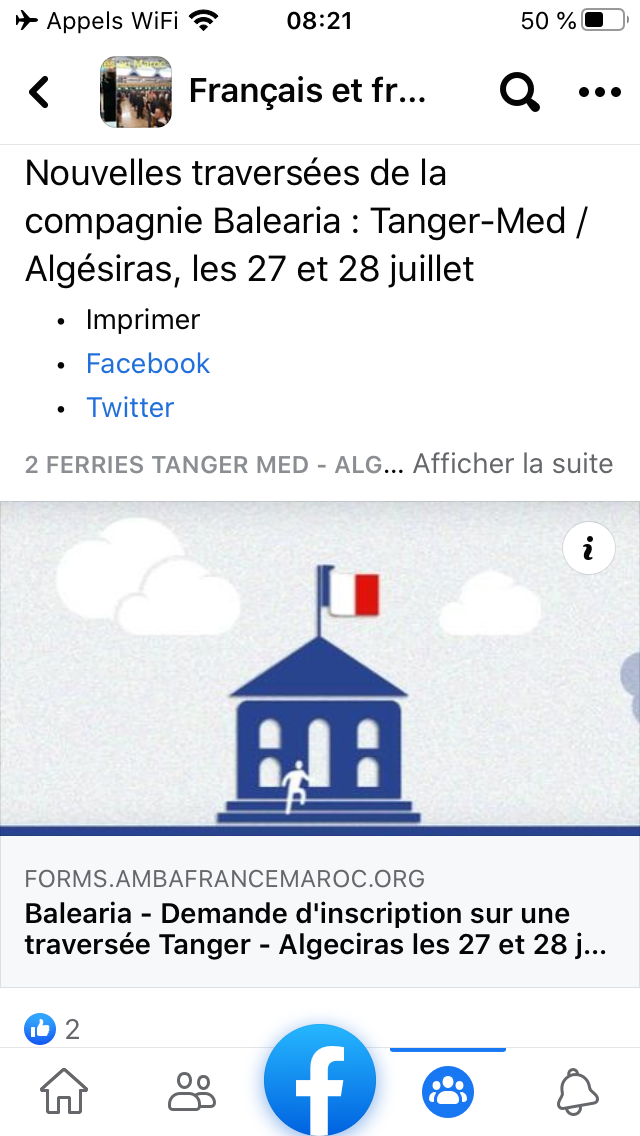The image size is (640, 1136).
Task: Show link info via the i icon
Action: [588, 548]
